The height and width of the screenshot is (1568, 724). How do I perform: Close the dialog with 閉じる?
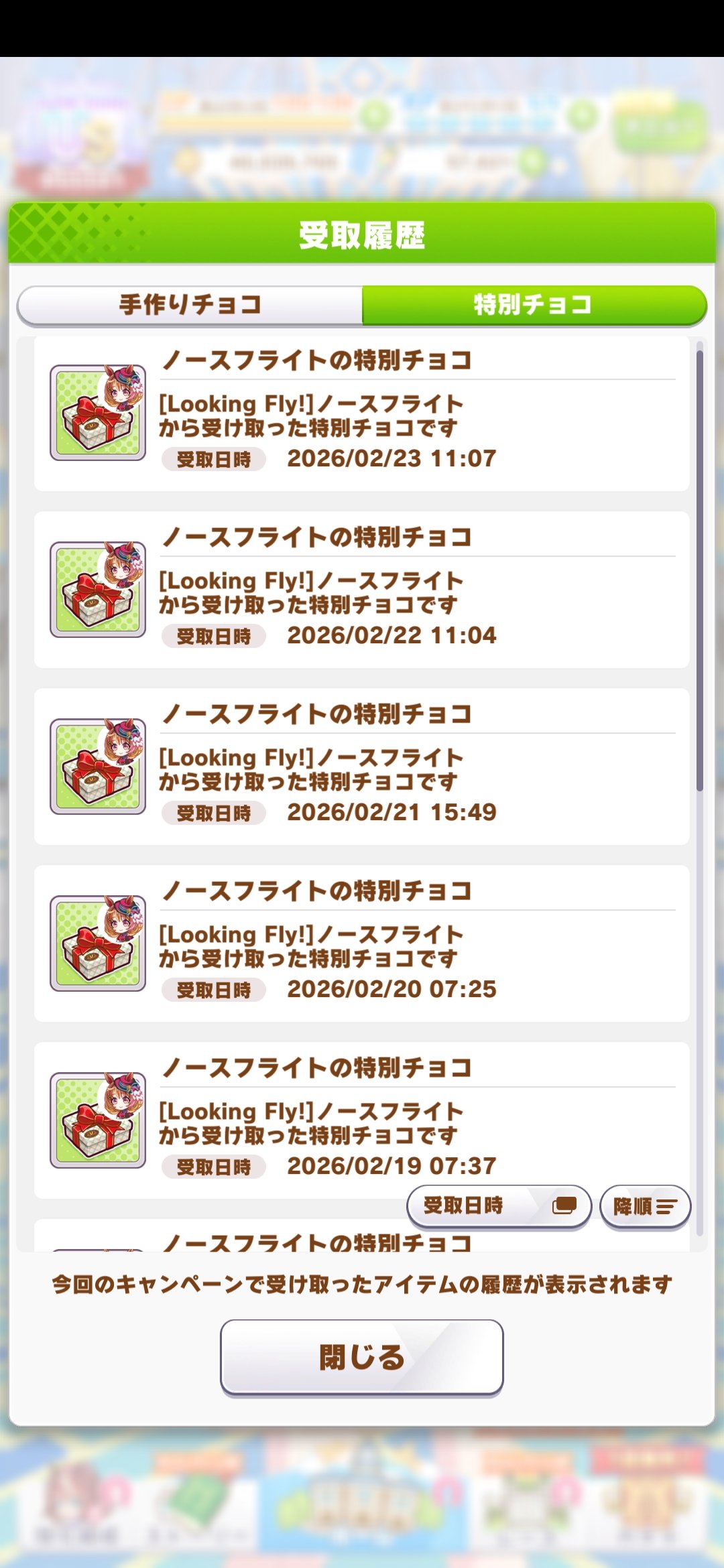pyautogui.click(x=362, y=1358)
